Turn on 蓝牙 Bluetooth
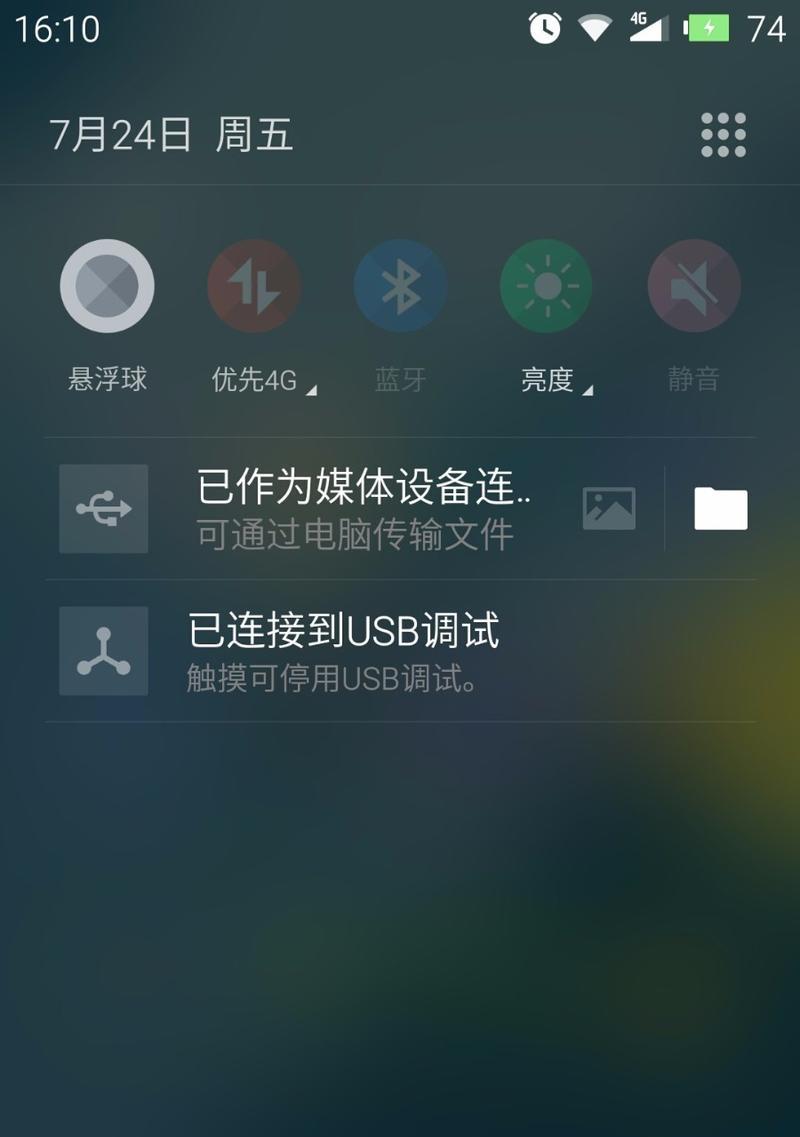The width and height of the screenshot is (800, 1137). [400, 286]
